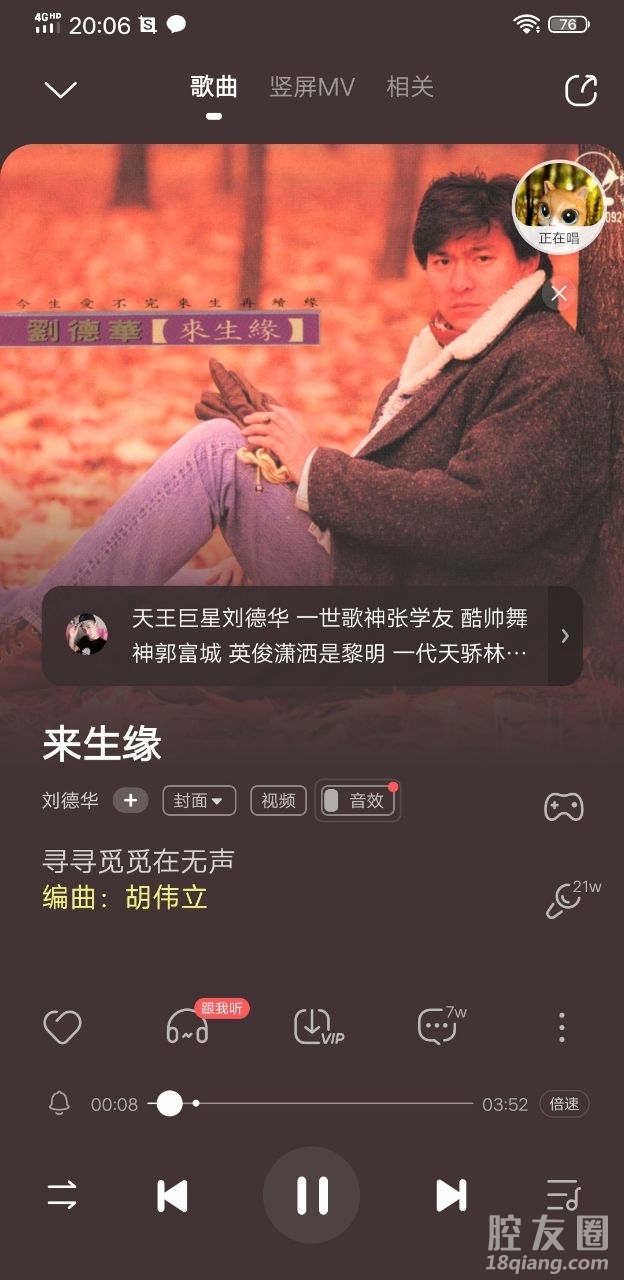Open the game controller icon
Viewport: 624px width, 1280px height.
[x=563, y=806]
